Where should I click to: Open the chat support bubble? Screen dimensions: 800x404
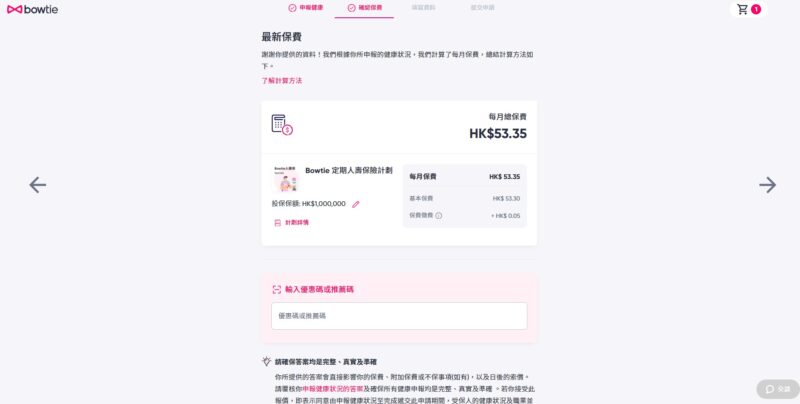776,389
